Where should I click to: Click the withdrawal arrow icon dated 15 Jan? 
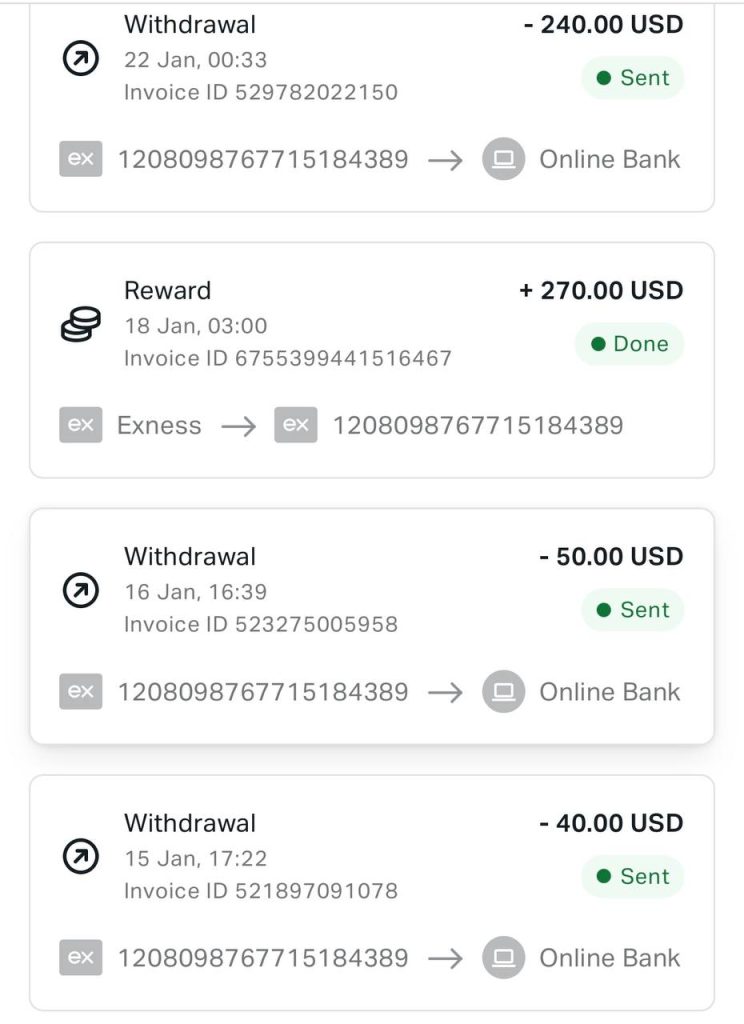(x=80, y=856)
